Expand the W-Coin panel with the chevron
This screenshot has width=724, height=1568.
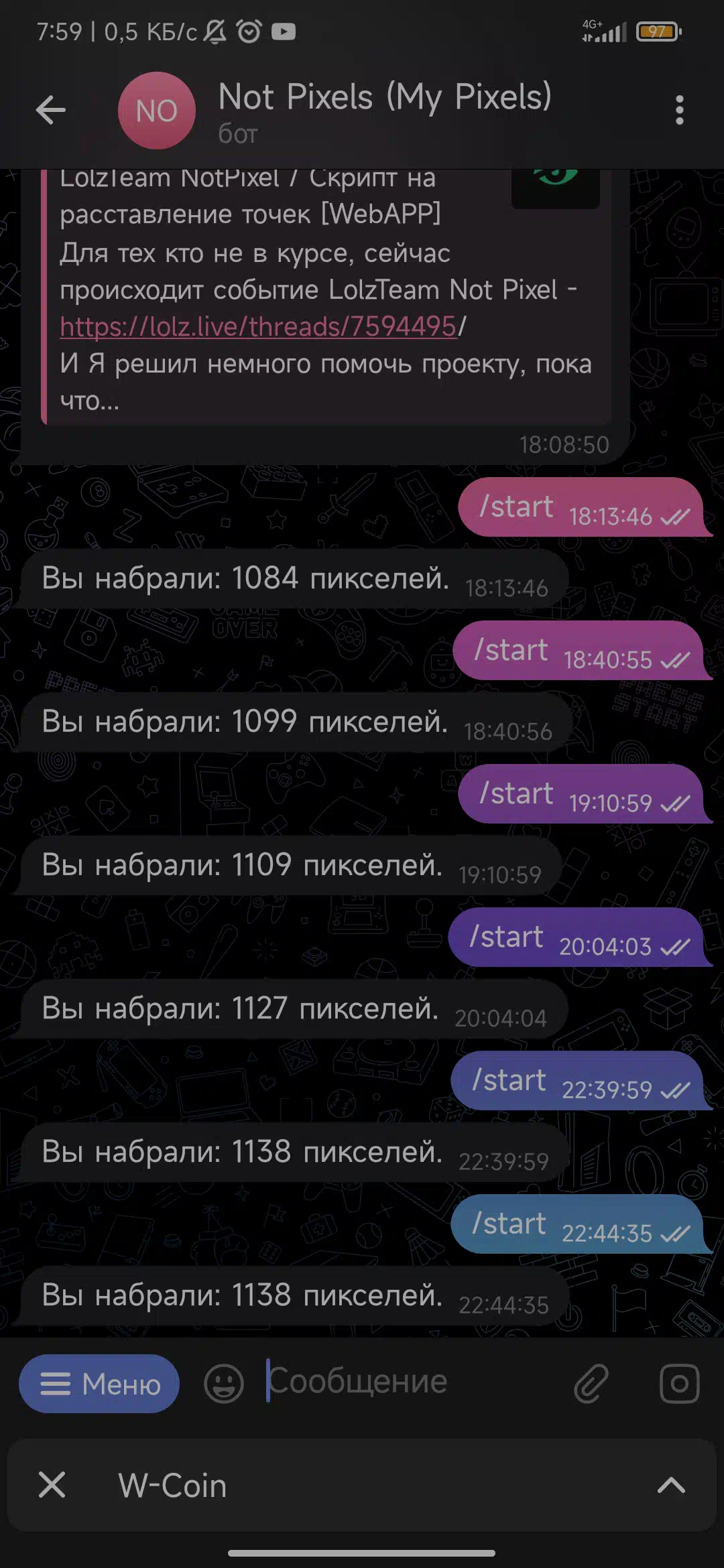[671, 1486]
